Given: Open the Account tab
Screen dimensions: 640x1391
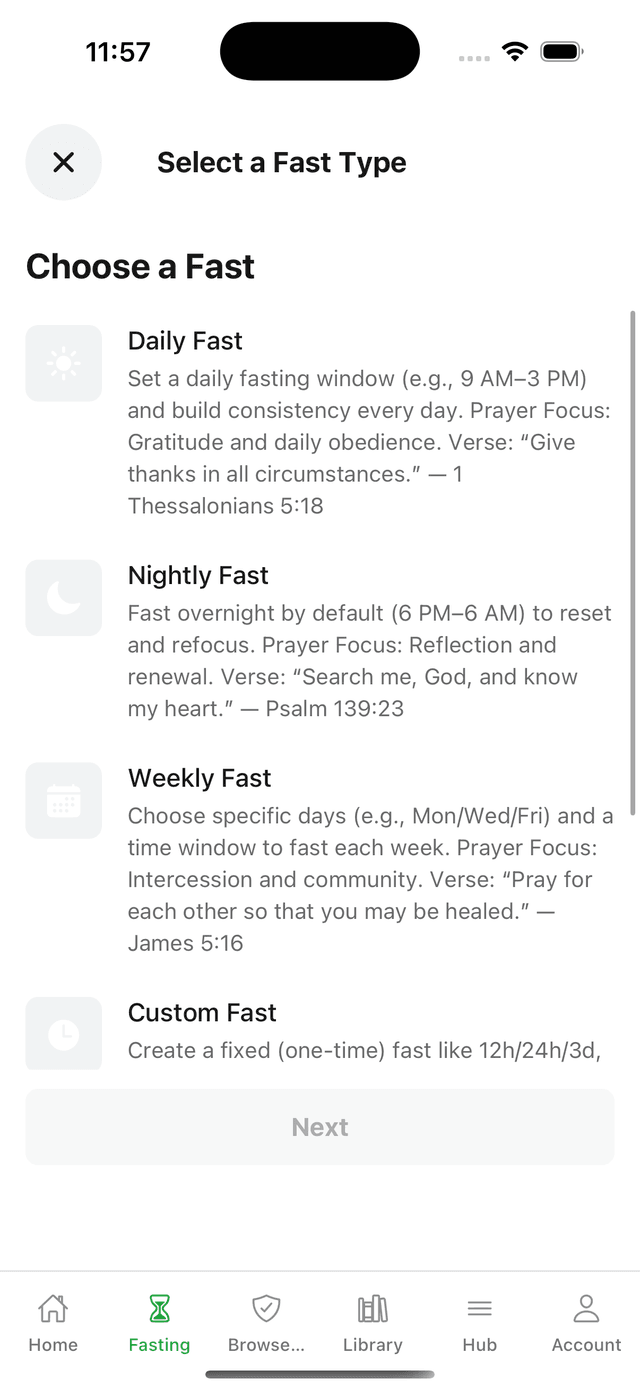Looking at the screenshot, I should pyautogui.click(x=586, y=1322).
